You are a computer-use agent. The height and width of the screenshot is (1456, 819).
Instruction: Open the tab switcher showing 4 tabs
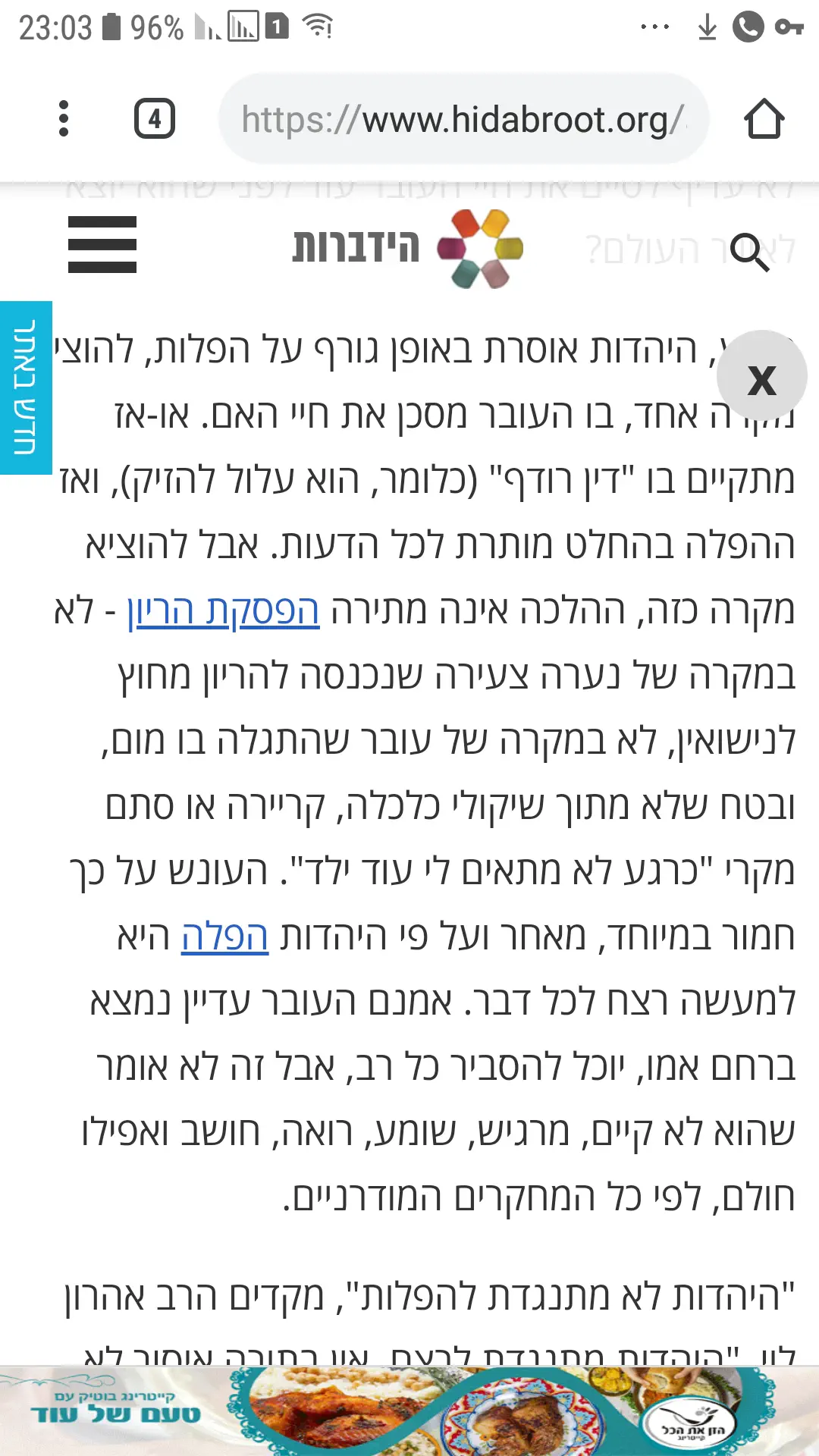(x=155, y=119)
